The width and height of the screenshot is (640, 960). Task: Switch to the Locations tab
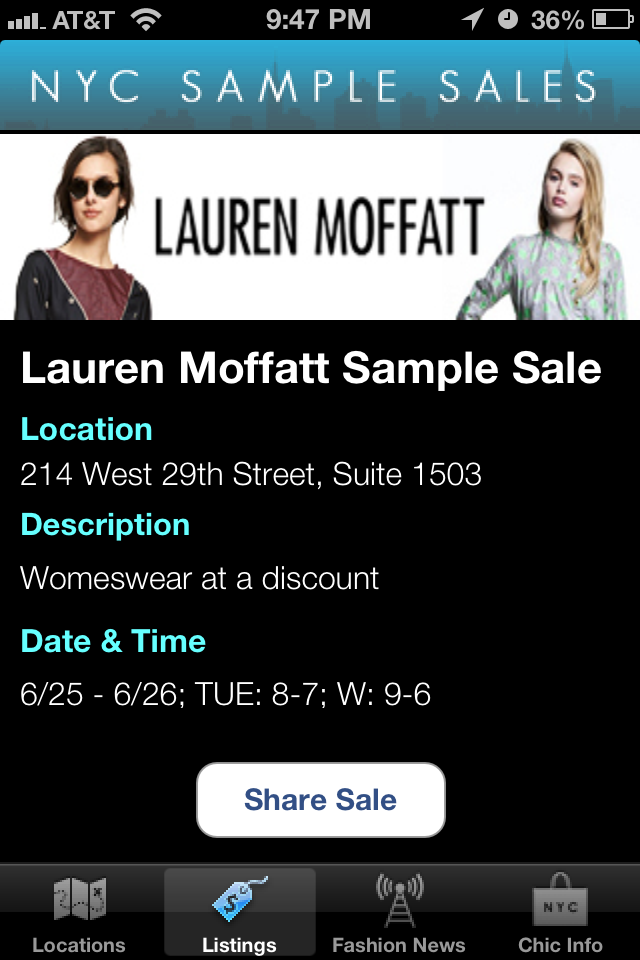(x=79, y=913)
